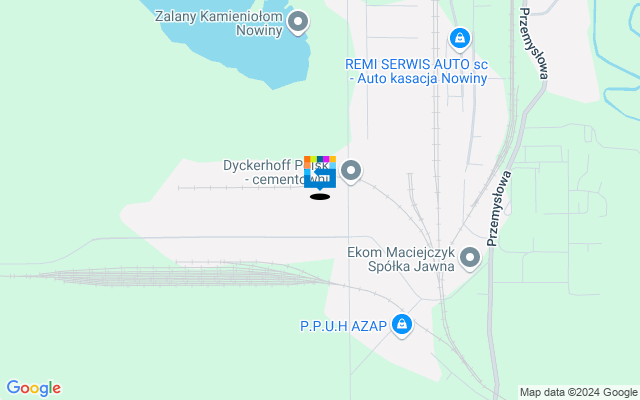Open the Ekom Maciejczyk Spółka Jawna marker
The width and height of the screenshot is (640, 400).
[470, 258]
